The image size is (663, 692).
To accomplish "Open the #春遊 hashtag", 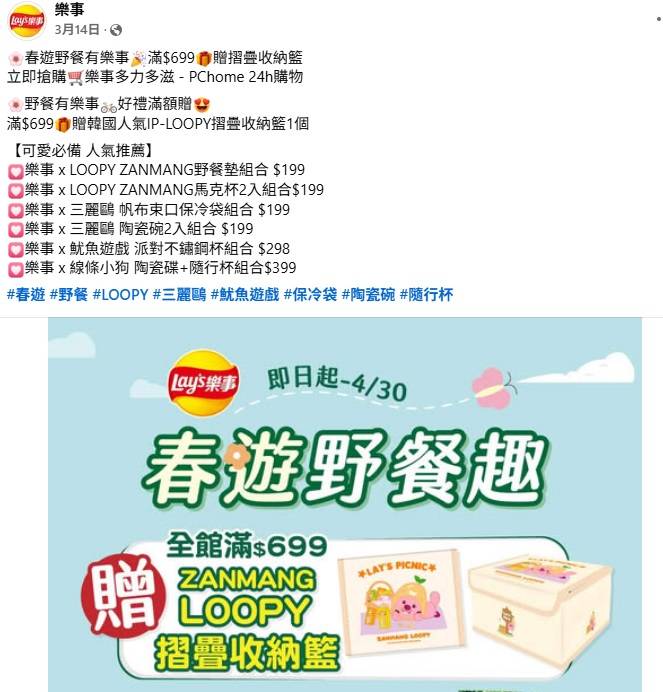I will pos(26,295).
